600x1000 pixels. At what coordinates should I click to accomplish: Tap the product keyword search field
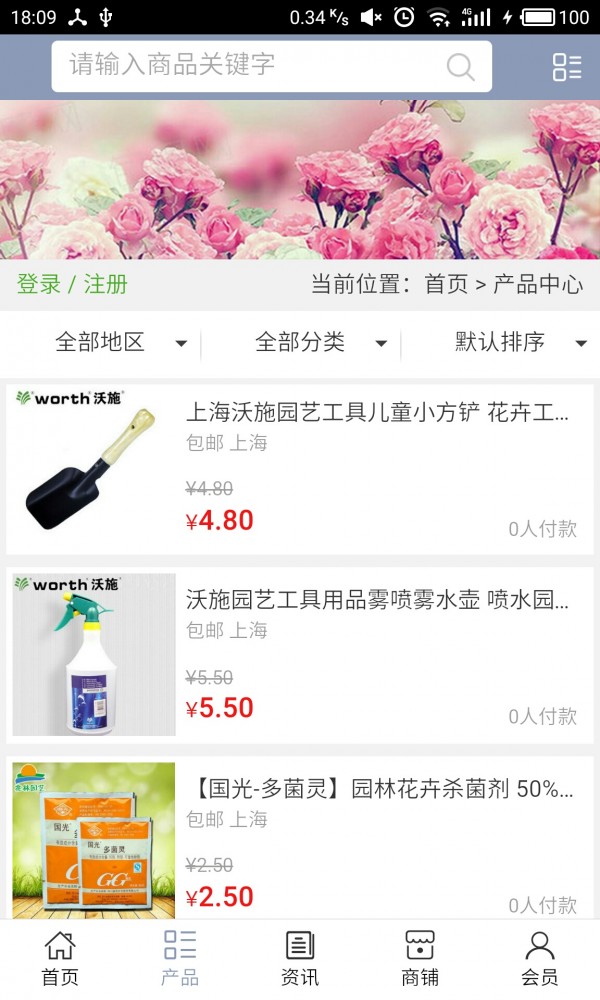[x=250, y=66]
